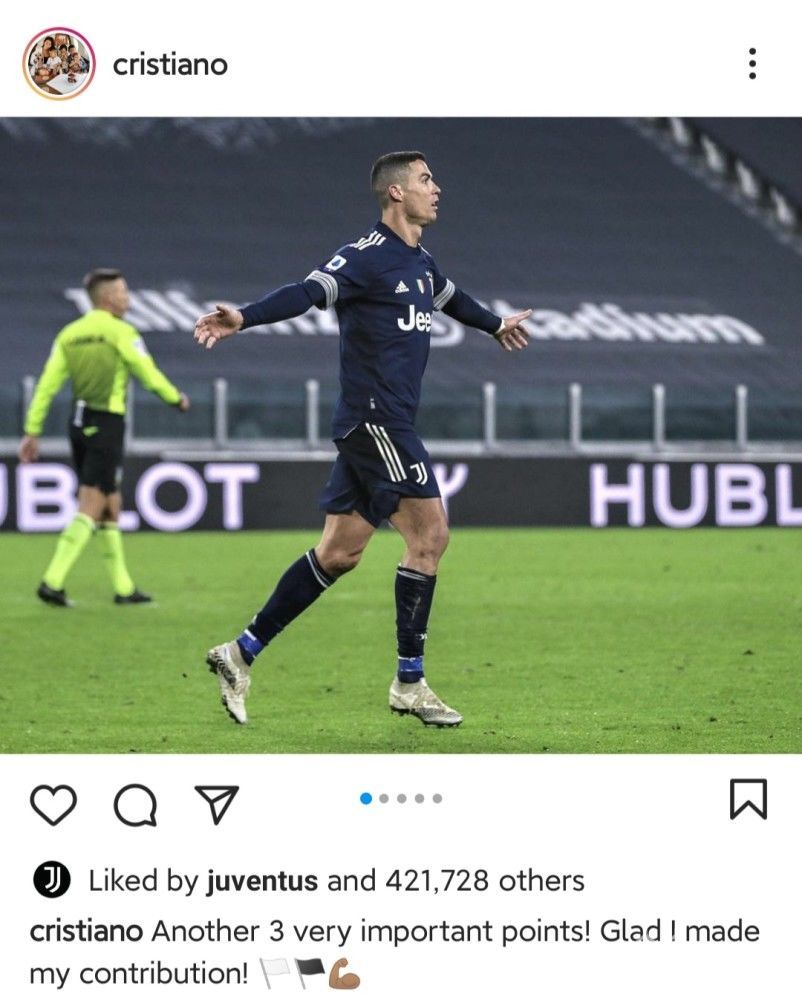Share post with paper plane icon
The image size is (802, 1000).
(x=216, y=804)
